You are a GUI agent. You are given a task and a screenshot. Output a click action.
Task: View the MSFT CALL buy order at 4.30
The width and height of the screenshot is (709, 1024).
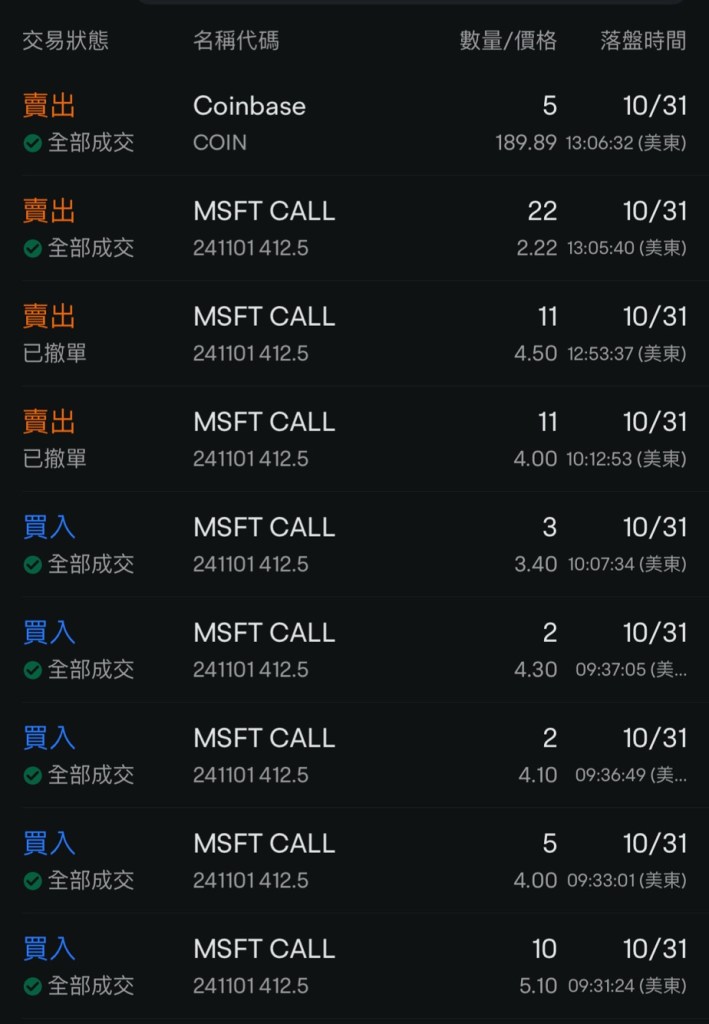354,650
